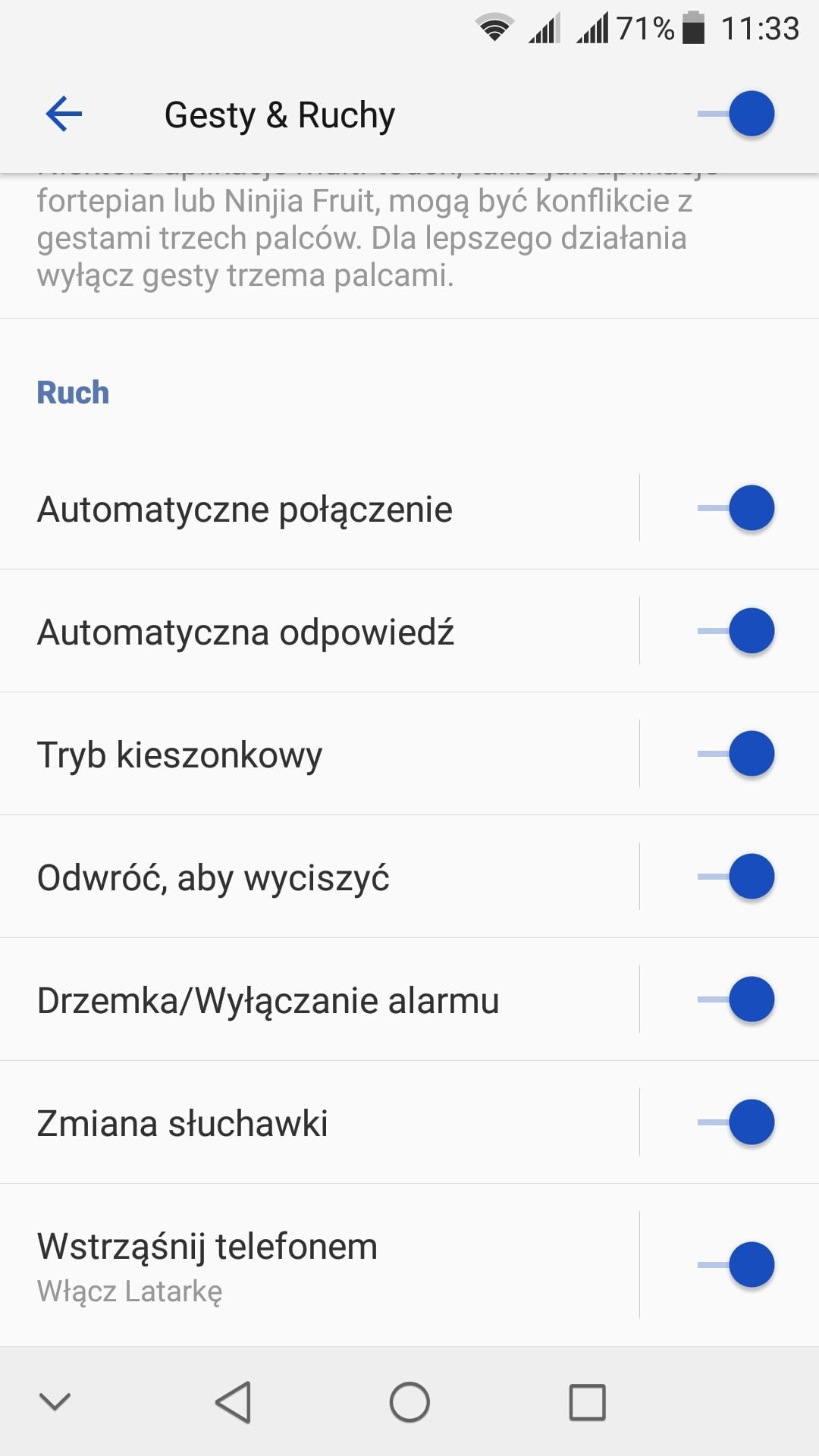Open Wstrząśnij telefonem options
This screenshot has width=819, height=1456.
pos(319,1265)
